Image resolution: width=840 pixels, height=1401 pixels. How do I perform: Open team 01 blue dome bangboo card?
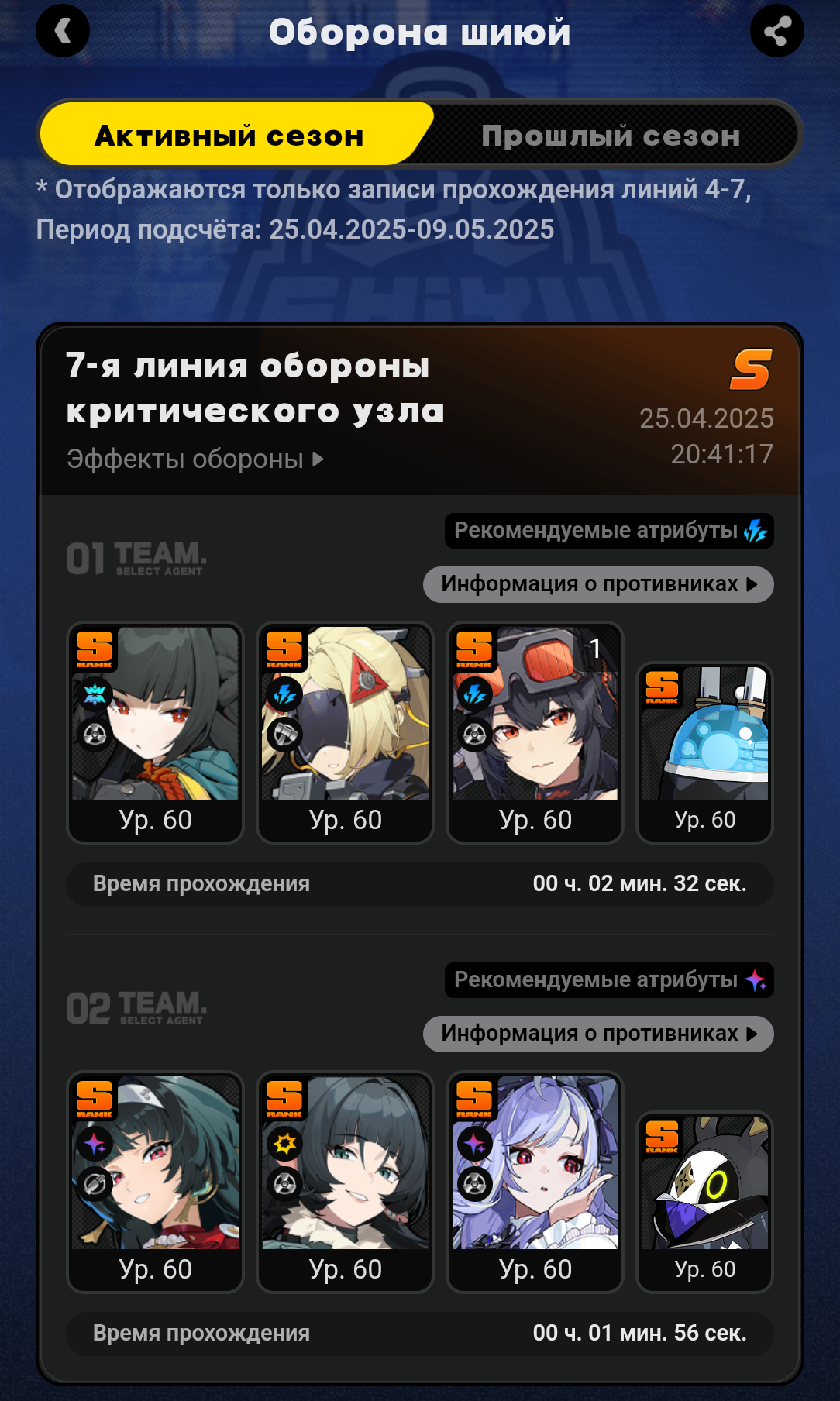pos(704,752)
